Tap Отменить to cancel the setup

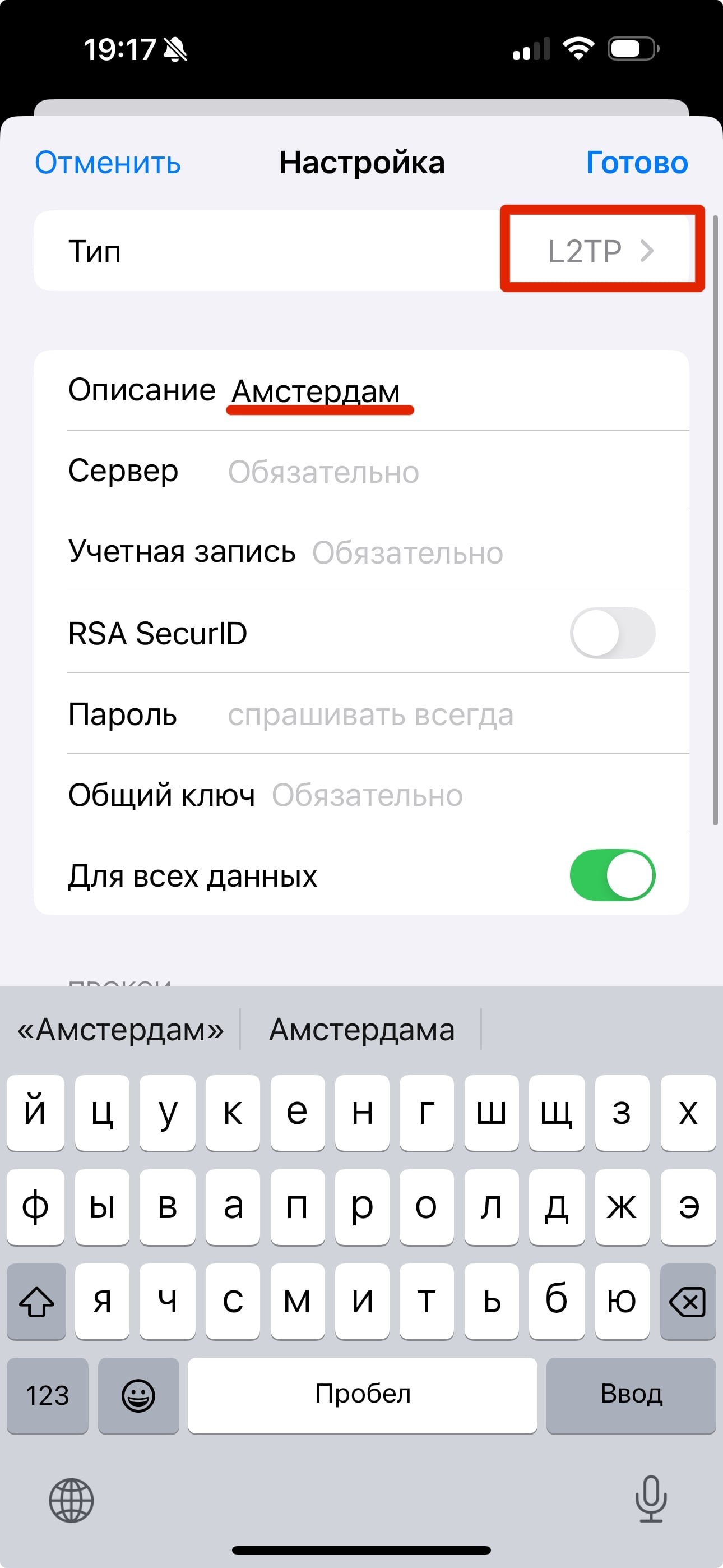[108, 163]
